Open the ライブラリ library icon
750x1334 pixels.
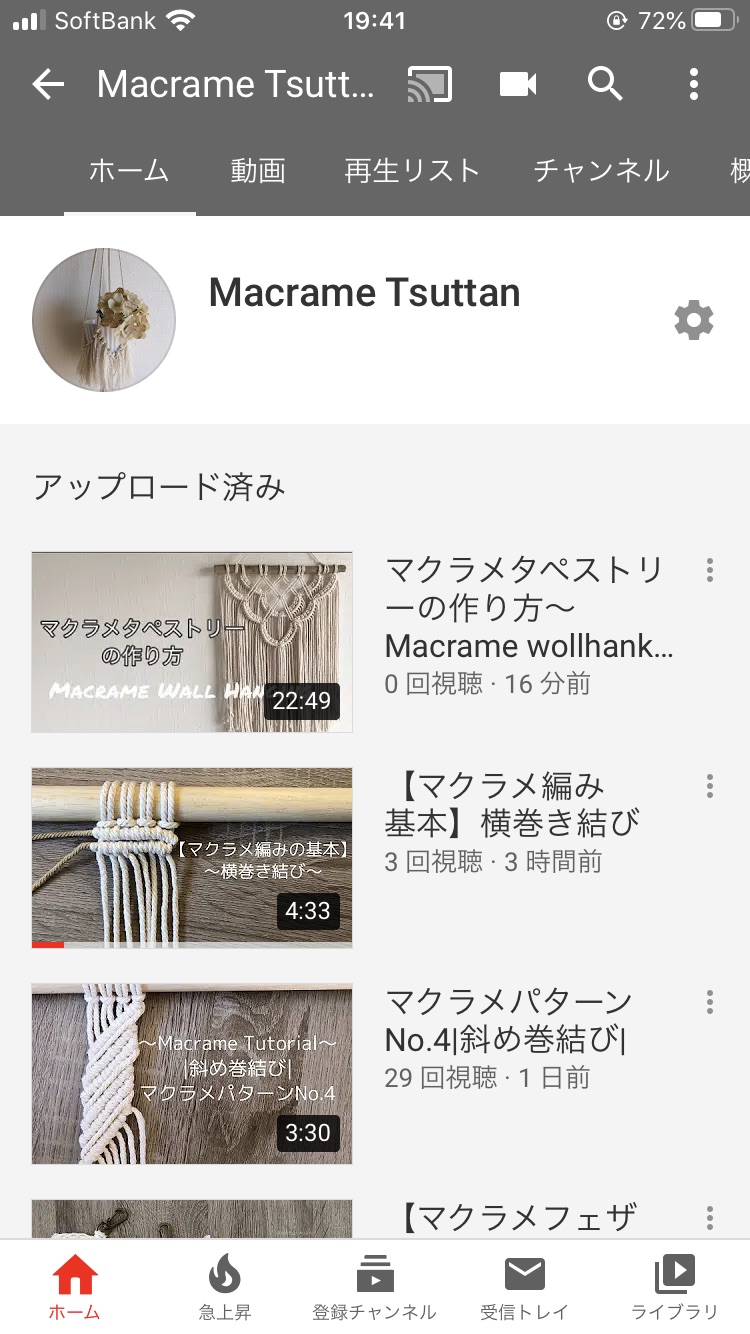673,1275
